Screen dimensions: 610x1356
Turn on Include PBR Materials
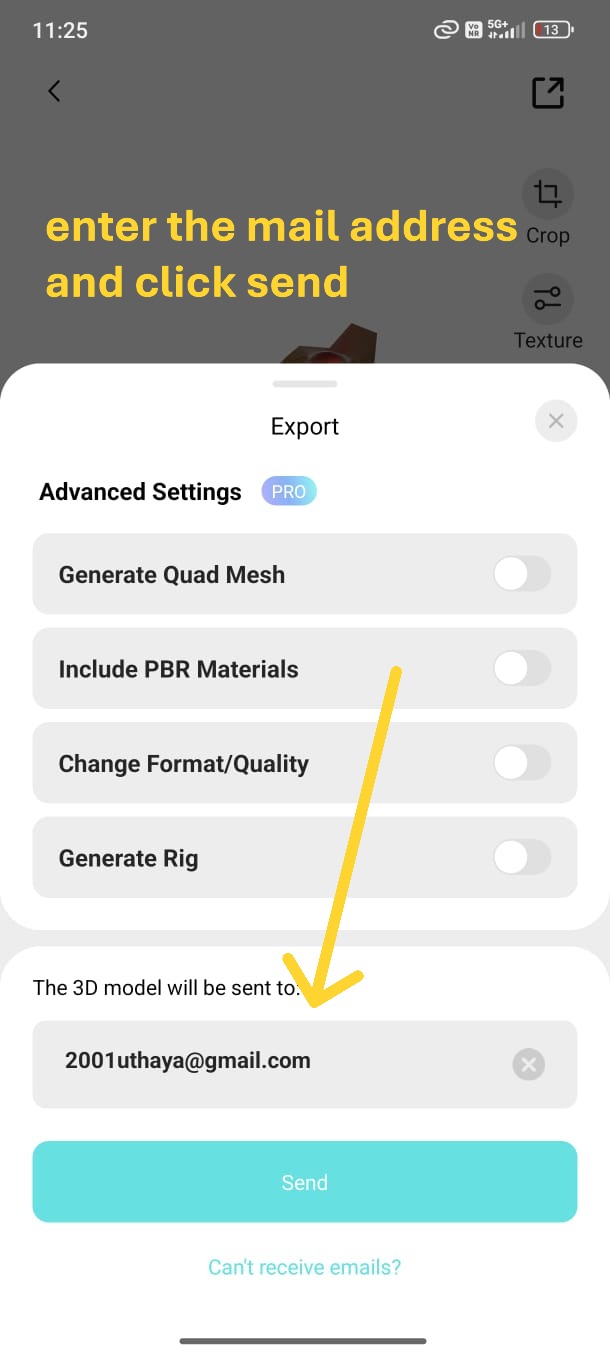click(522, 669)
